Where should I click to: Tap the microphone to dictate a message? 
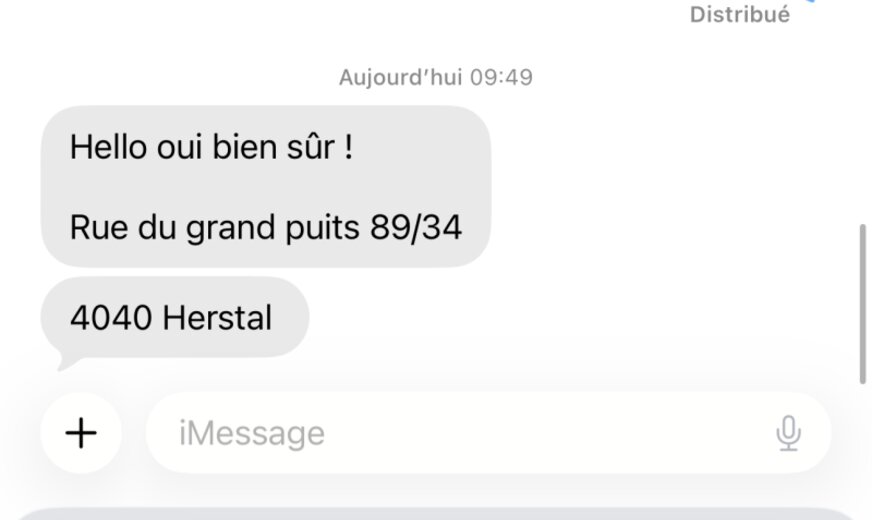788,433
